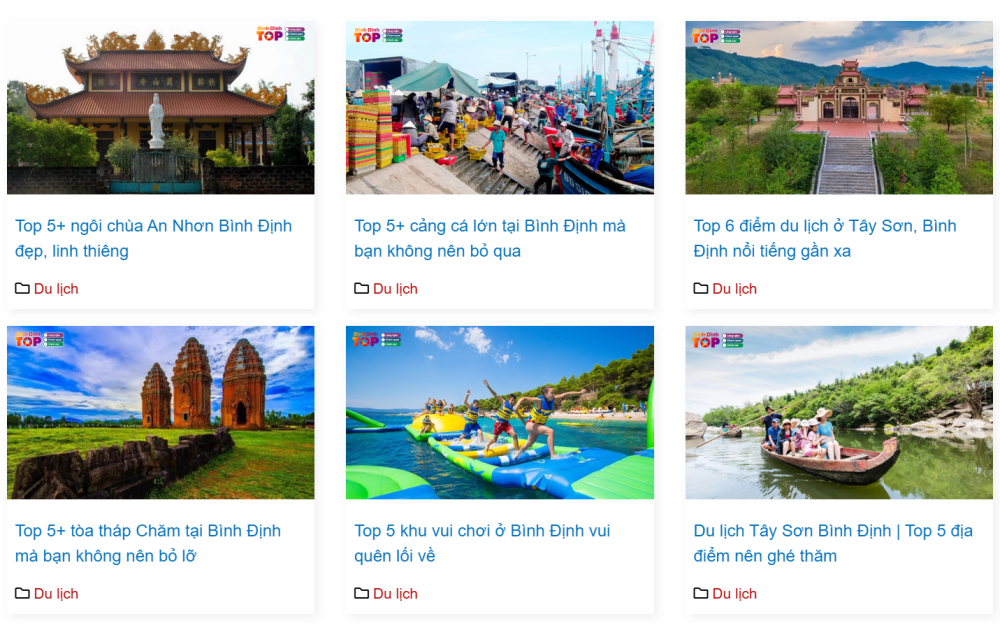This screenshot has width=1000, height=628.
Task: Tap Du lịch category under An Nhơn pagodas post
Action: coord(56,289)
